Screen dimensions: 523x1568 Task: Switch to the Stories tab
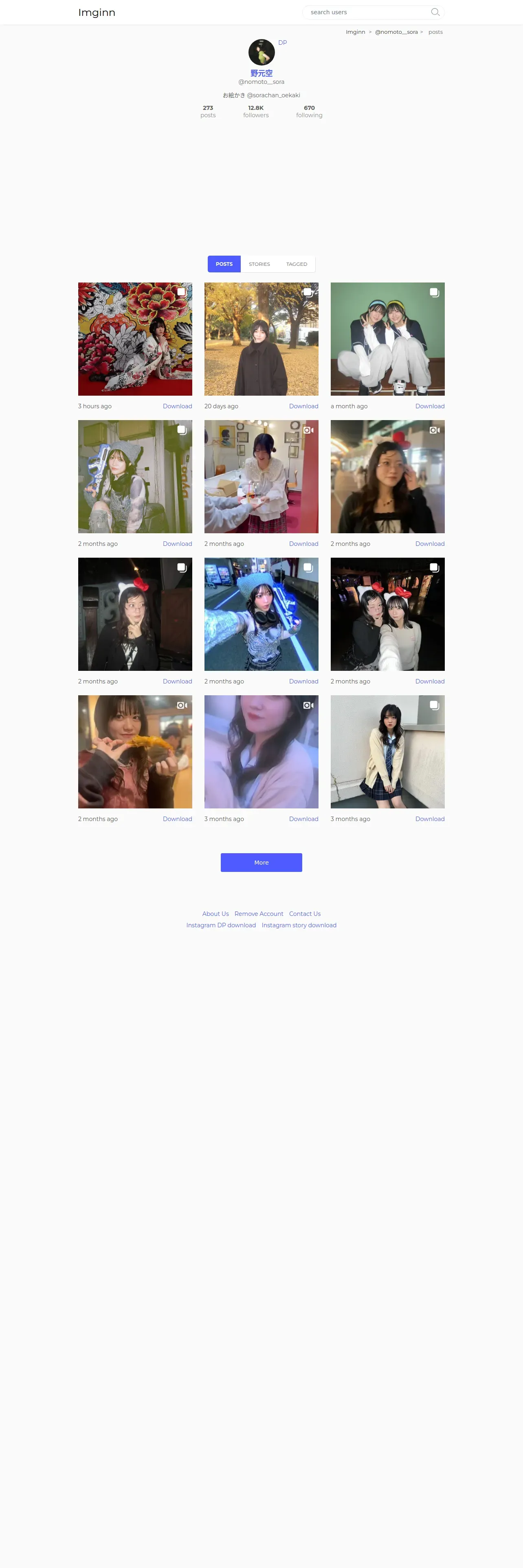tap(259, 264)
